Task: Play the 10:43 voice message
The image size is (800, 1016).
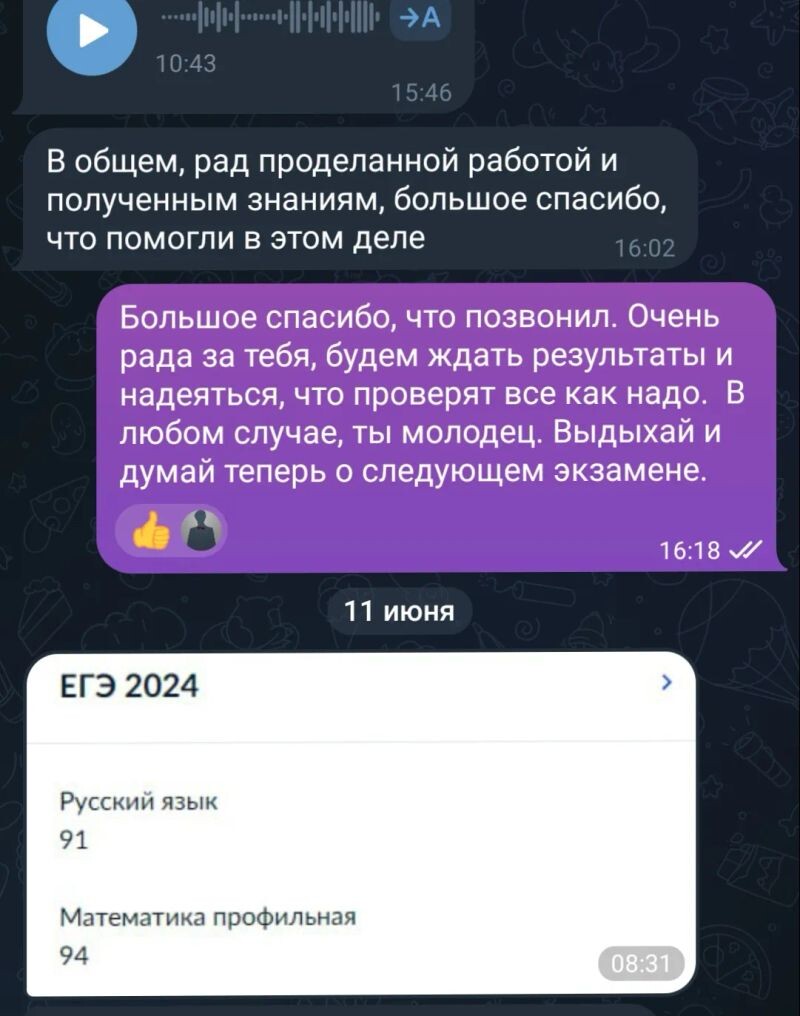Action: [91, 30]
